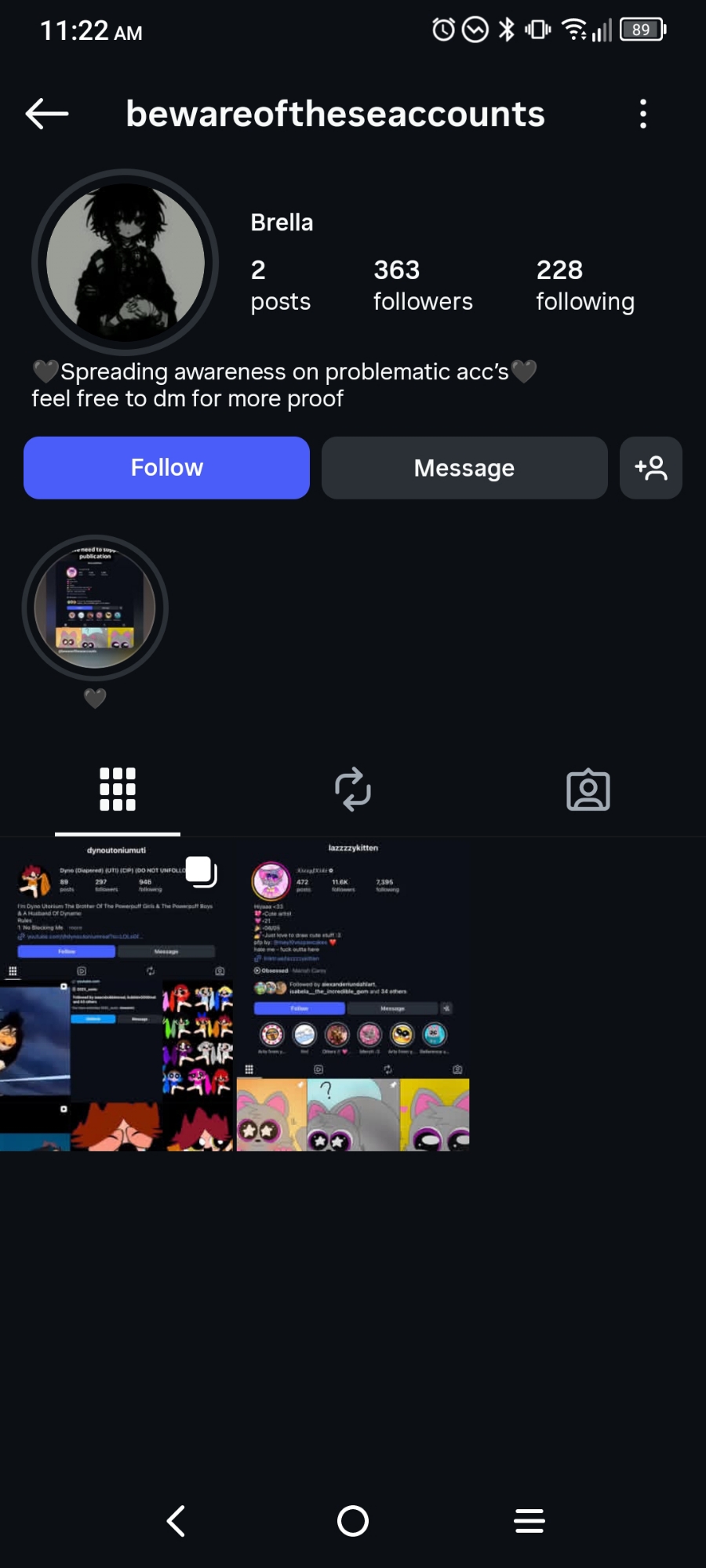
Task: Switch to the reposts tab
Action: [x=353, y=789]
